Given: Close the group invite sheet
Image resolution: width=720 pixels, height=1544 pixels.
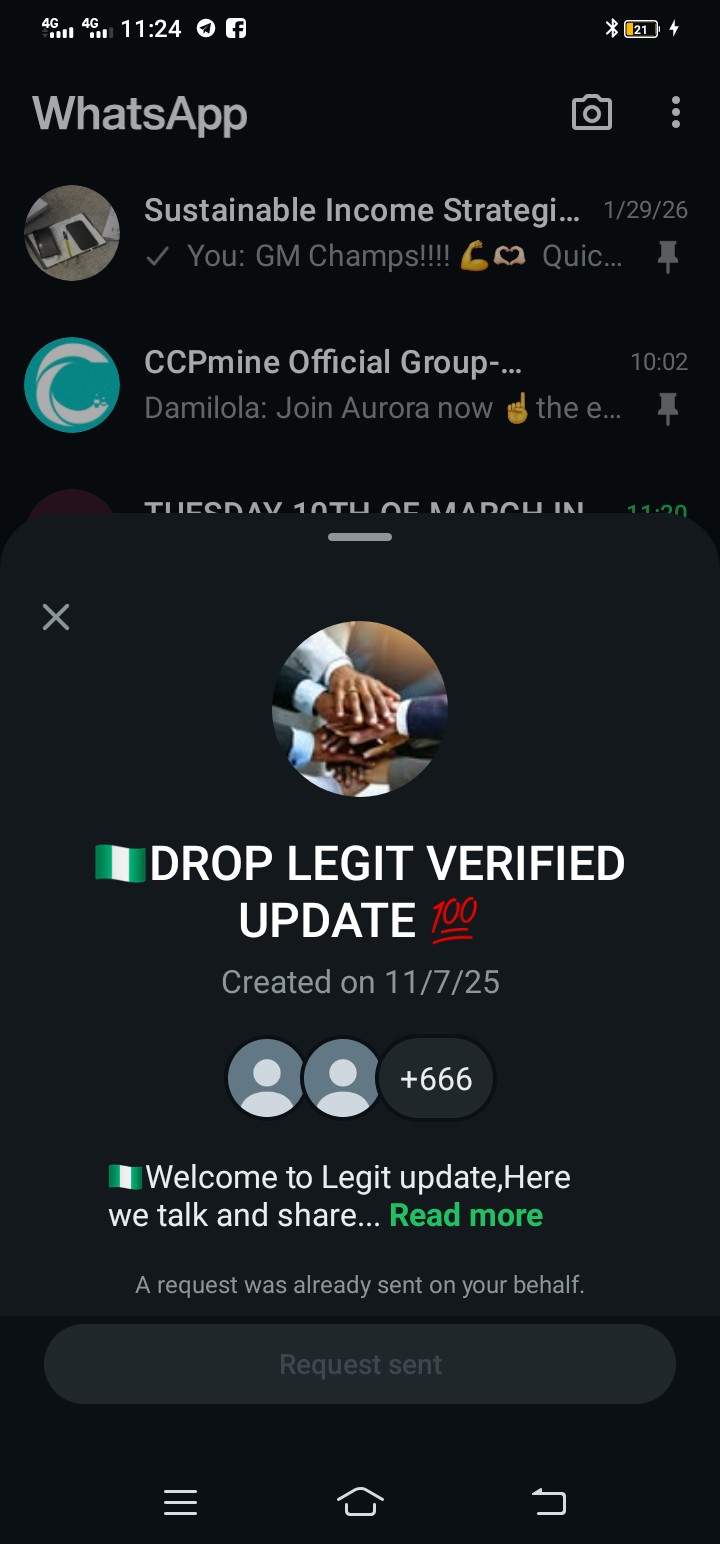Looking at the screenshot, I should click(56, 617).
